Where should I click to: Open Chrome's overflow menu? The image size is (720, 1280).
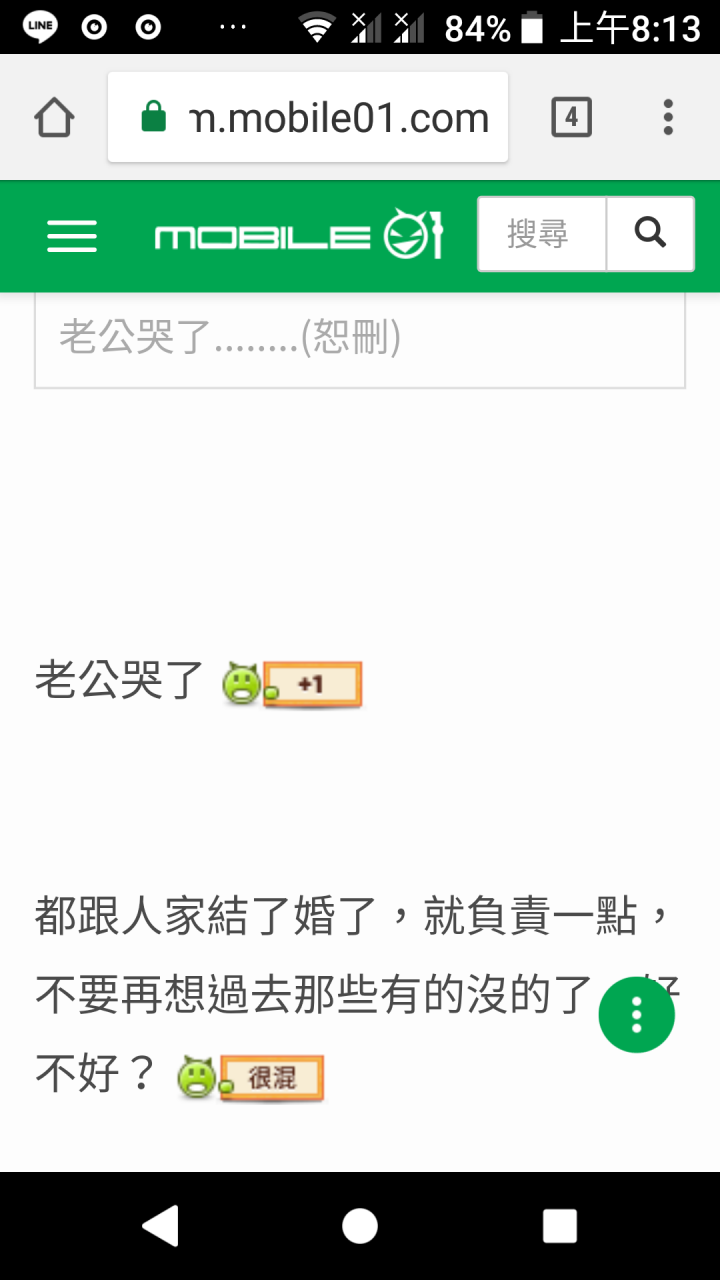(x=668, y=118)
